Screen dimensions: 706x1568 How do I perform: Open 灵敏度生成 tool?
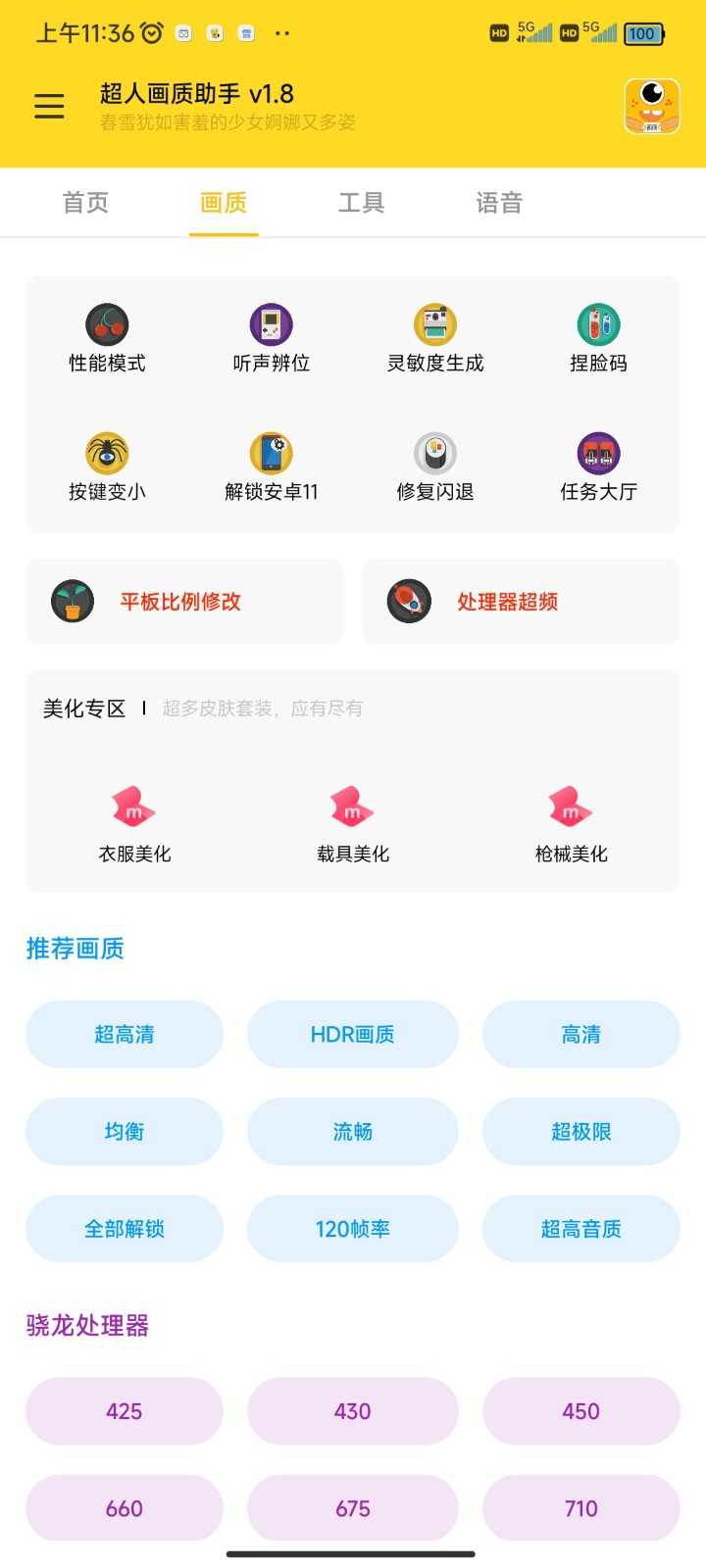point(435,339)
